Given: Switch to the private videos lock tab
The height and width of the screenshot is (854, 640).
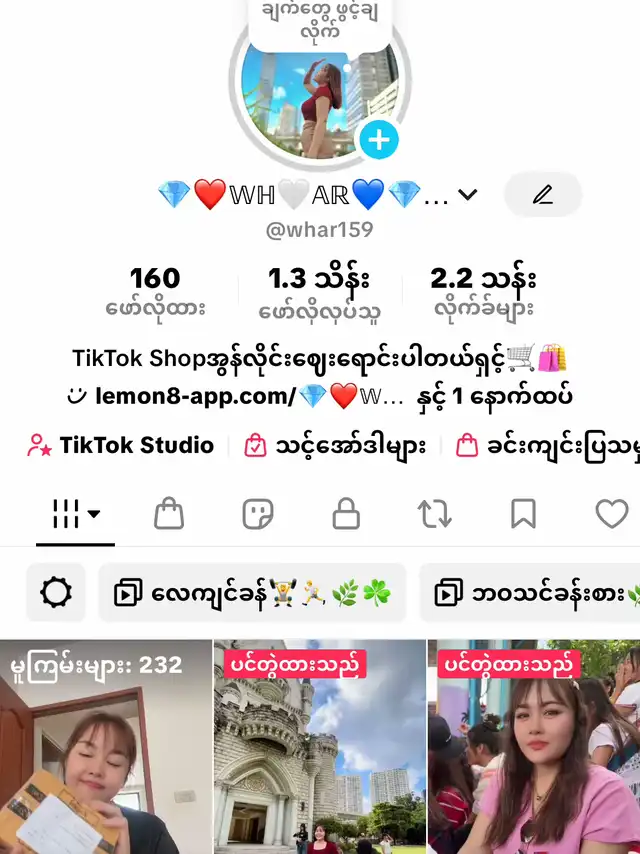Looking at the screenshot, I should 346,514.
